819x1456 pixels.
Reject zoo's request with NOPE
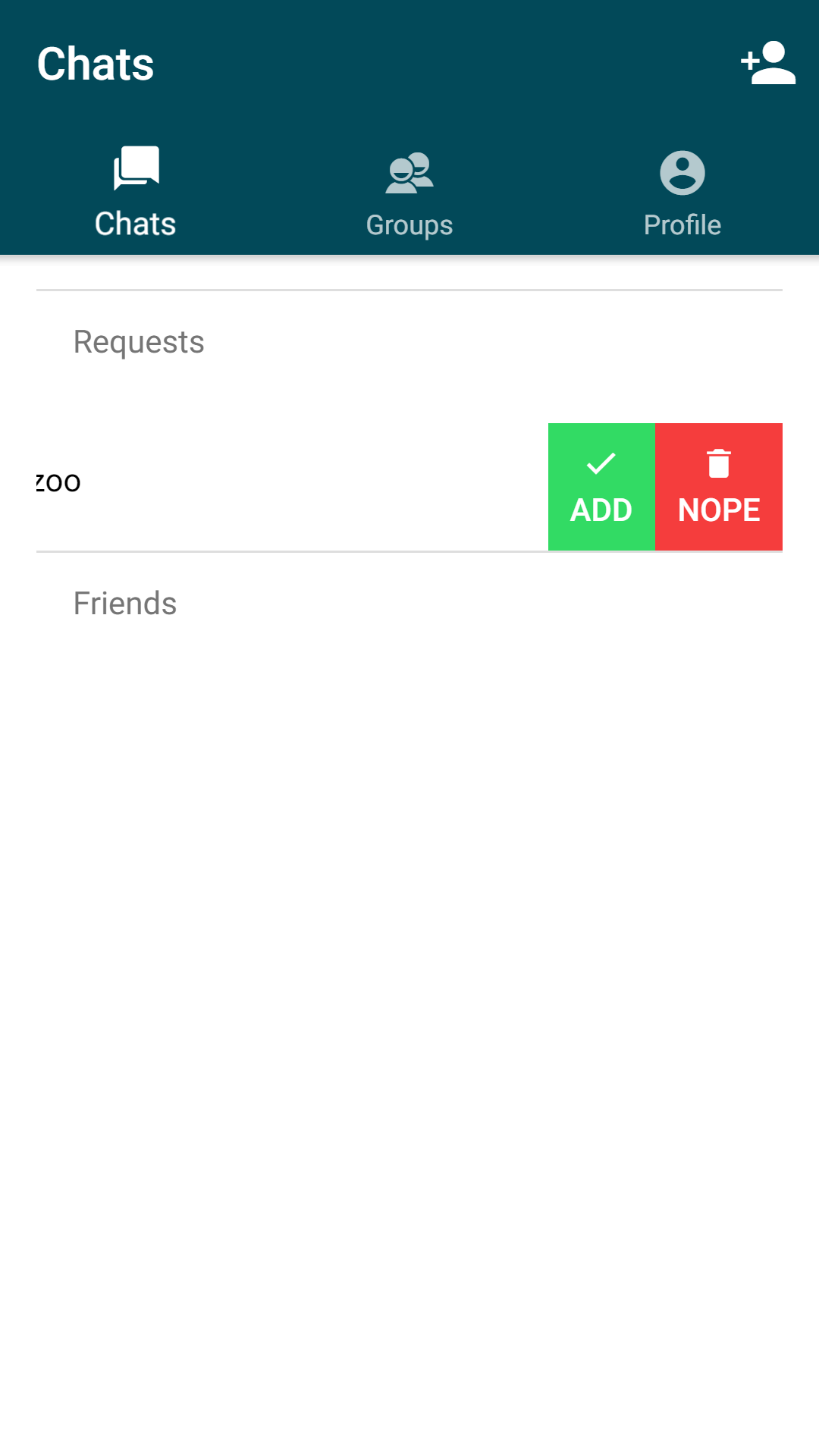click(719, 485)
